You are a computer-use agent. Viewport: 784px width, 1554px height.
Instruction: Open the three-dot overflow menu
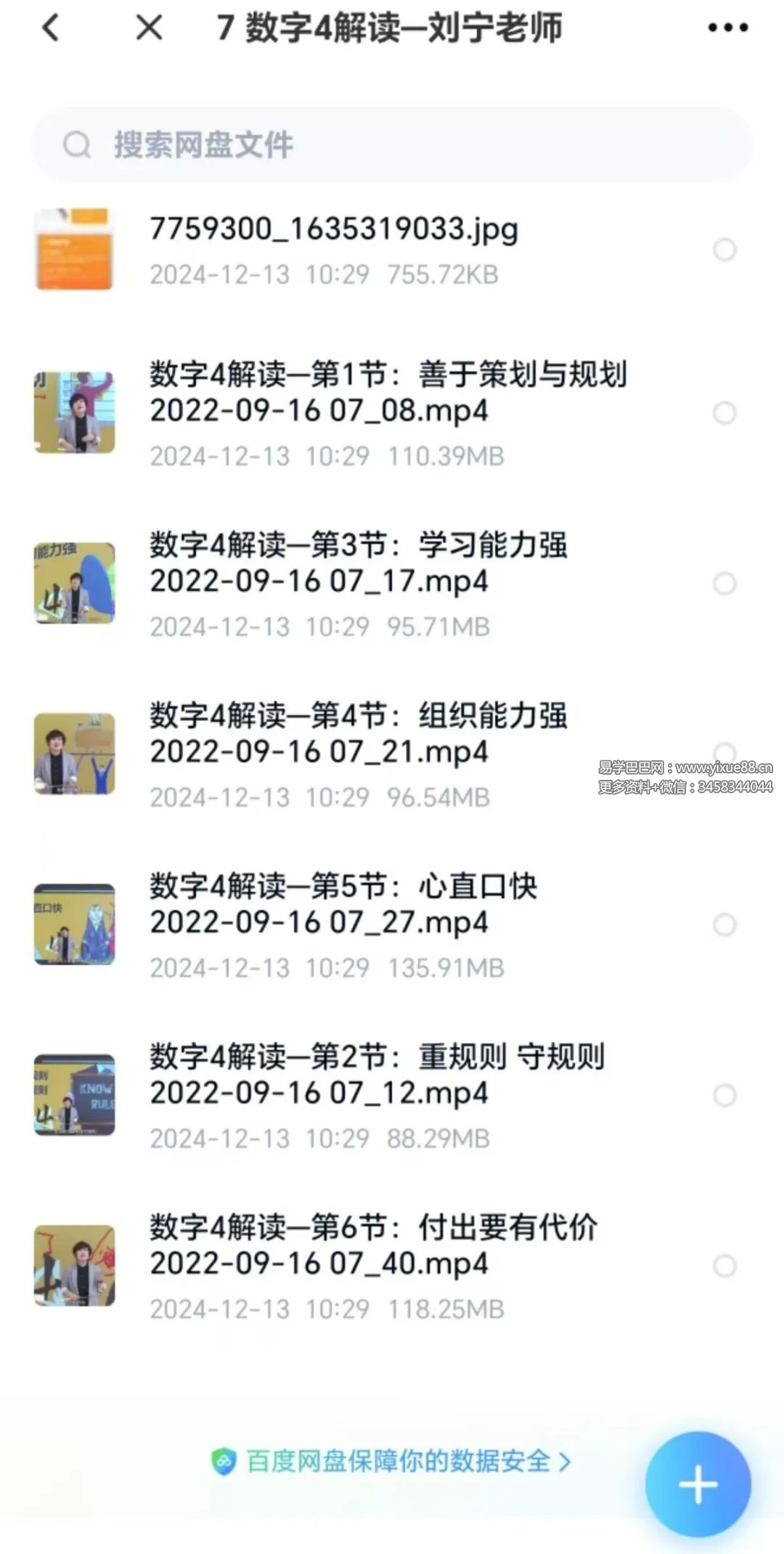click(727, 28)
